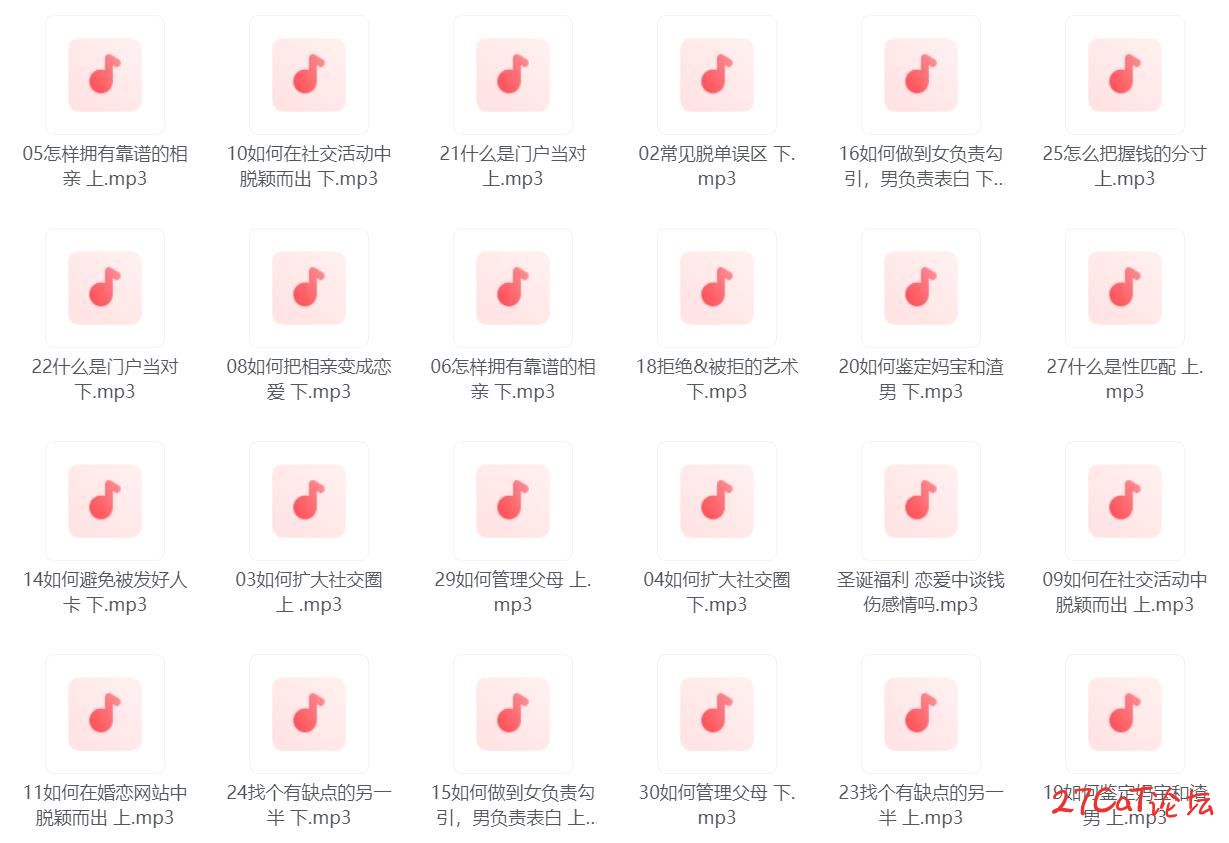1229x843 pixels.
Task: Select 09如何在社交活动中脱颖而出 上.mp3
Action: tap(1125, 501)
